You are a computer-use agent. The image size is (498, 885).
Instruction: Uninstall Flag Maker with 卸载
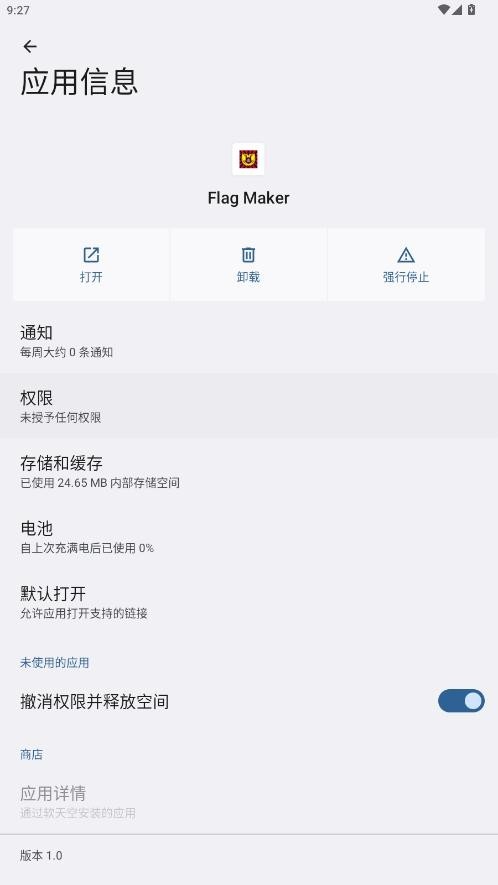point(248,265)
